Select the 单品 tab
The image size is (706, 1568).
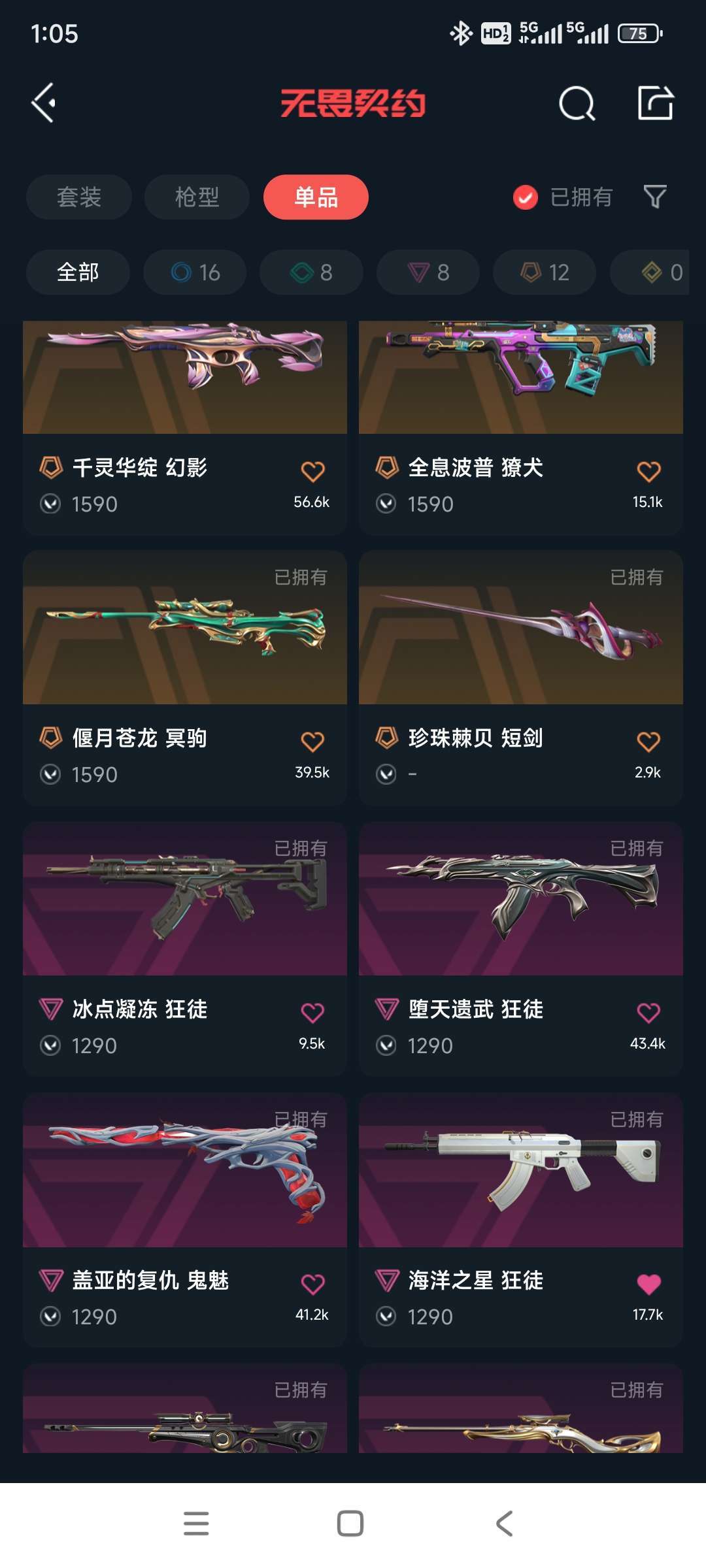pos(316,197)
